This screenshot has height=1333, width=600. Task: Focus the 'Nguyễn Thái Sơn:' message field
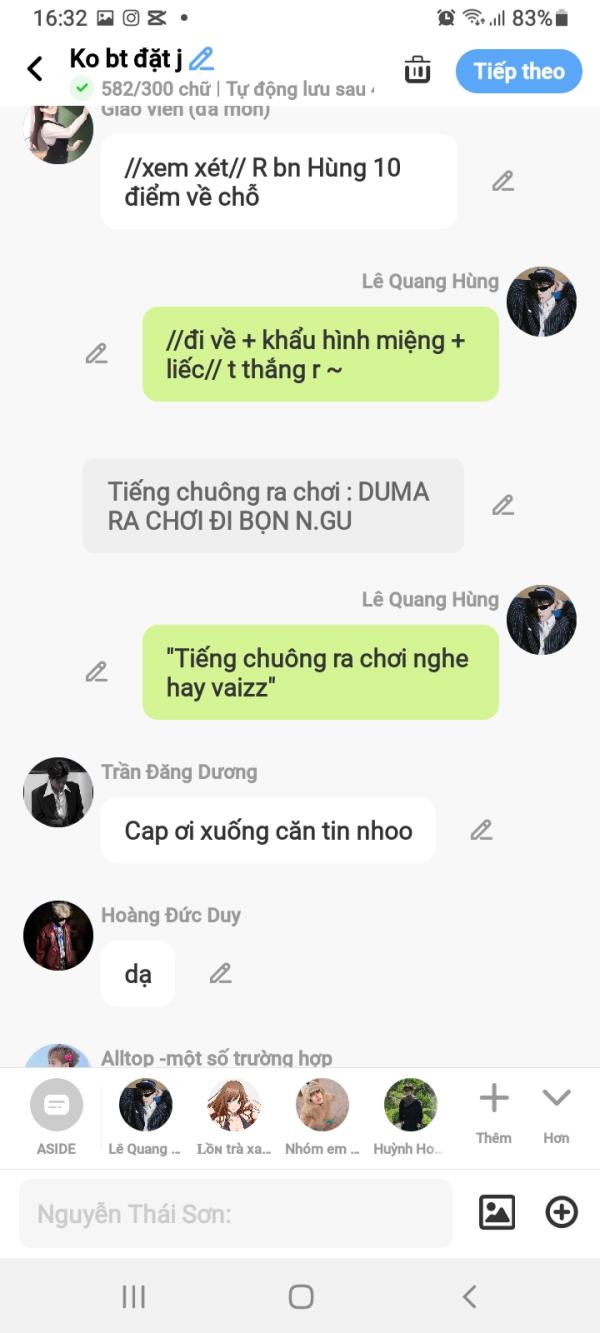pos(236,1214)
